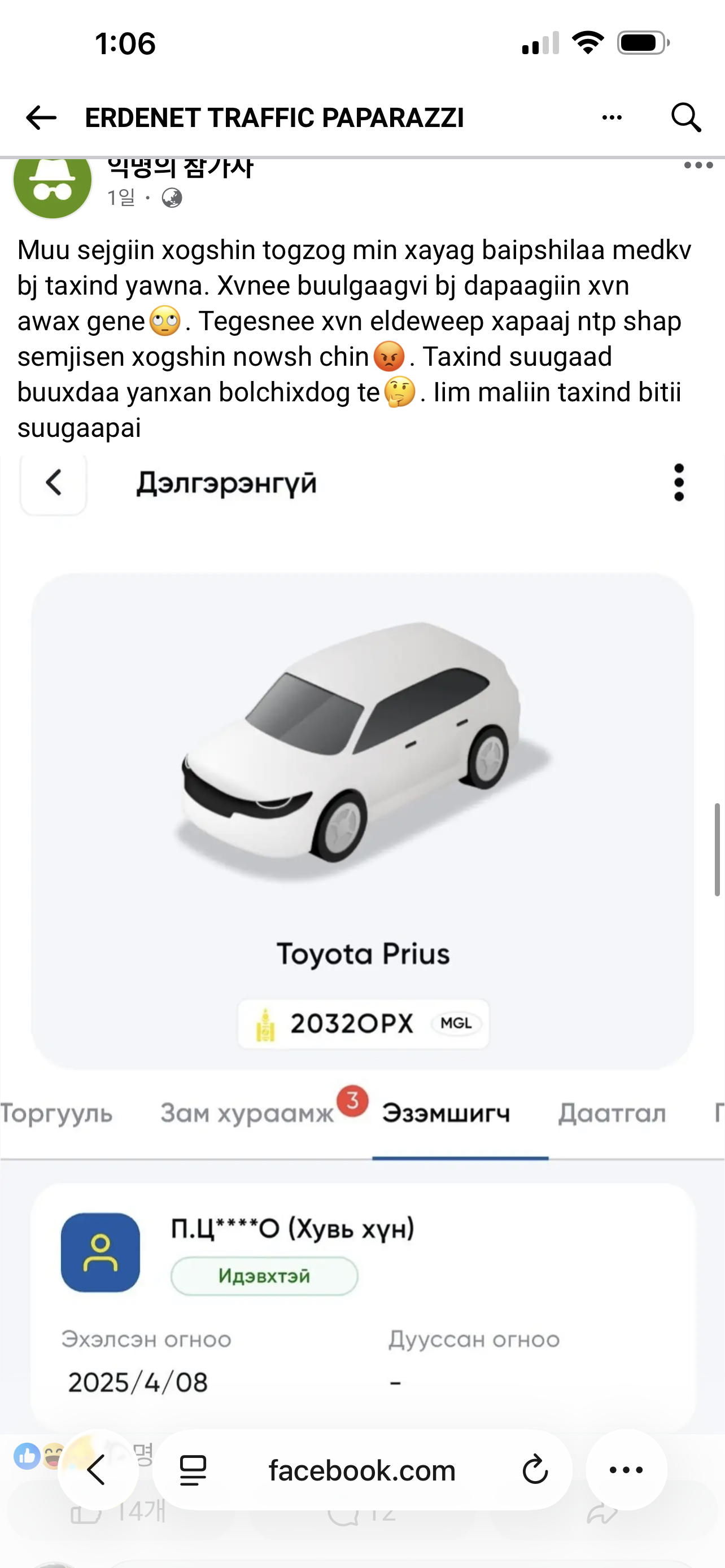725x1568 pixels.
Task: Reload the current page
Action: (535, 1470)
